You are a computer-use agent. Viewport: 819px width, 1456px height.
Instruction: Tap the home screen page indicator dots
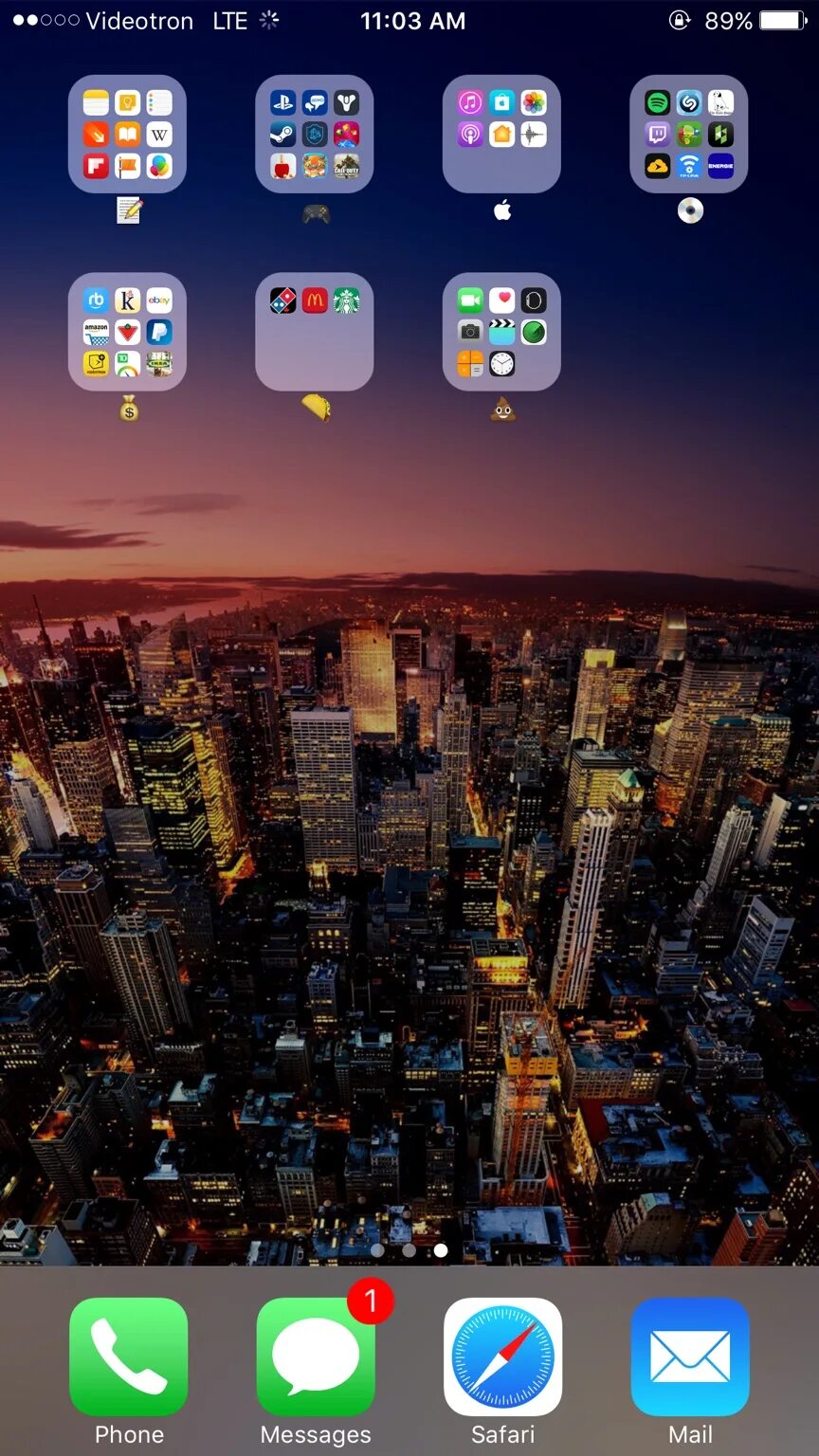(409, 1250)
